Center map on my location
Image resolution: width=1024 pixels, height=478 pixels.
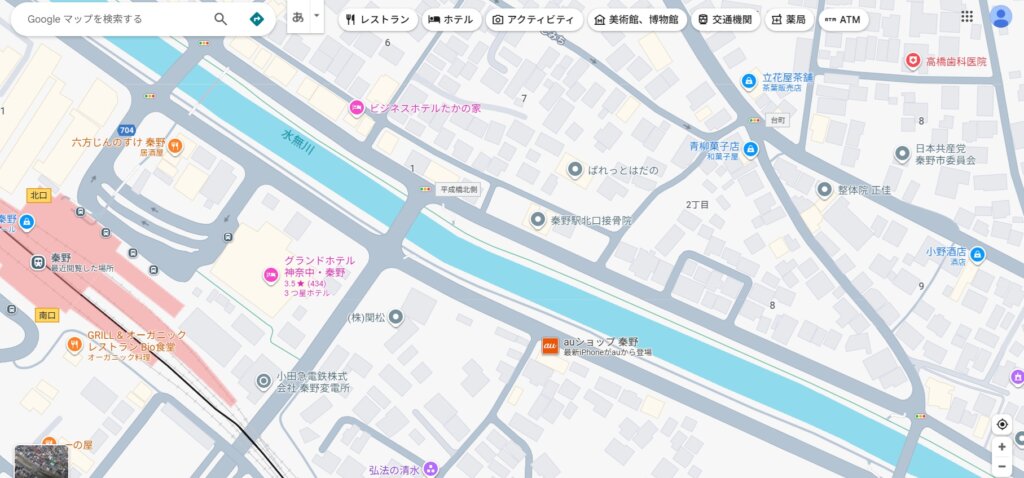[x=1002, y=424]
